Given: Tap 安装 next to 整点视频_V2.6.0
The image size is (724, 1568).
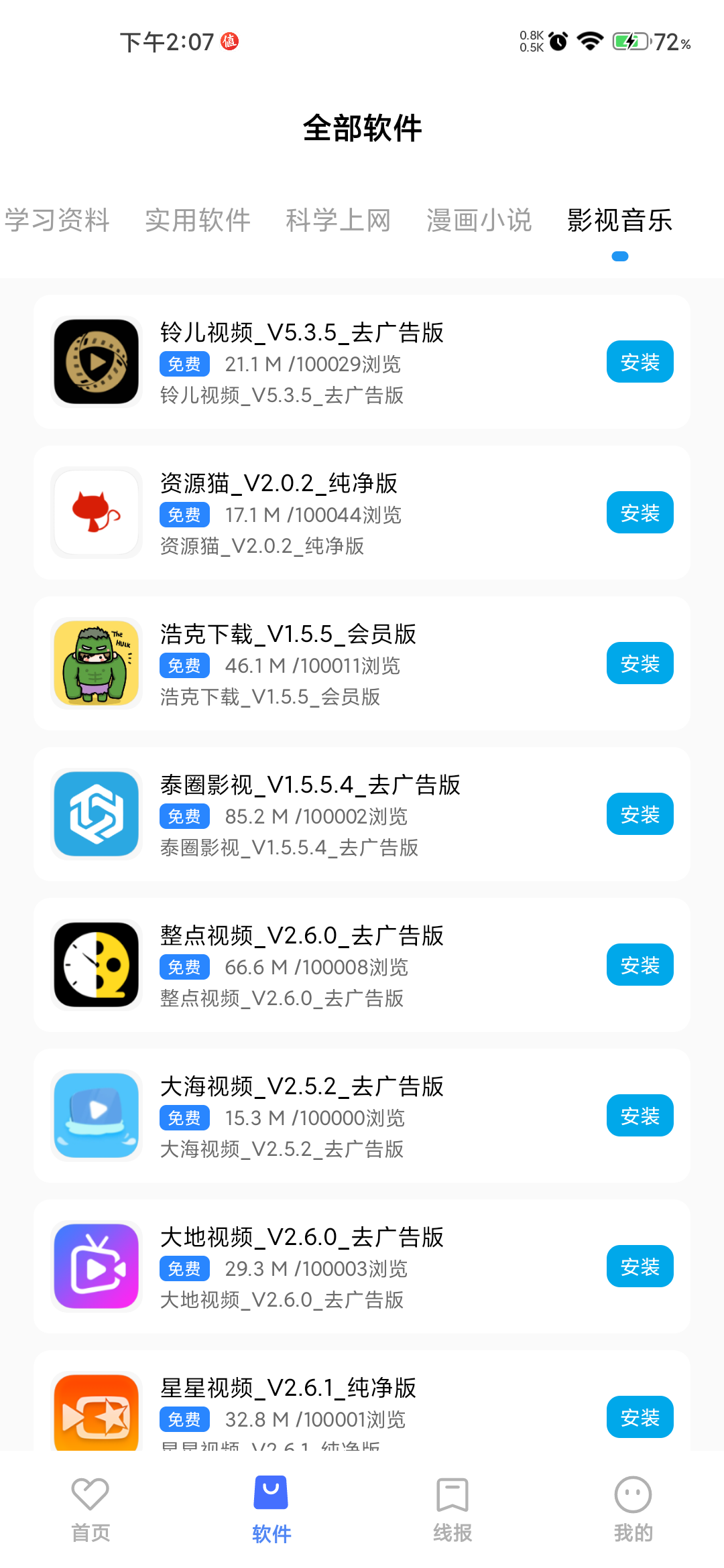Looking at the screenshot, I should click(x=640, y=965).
